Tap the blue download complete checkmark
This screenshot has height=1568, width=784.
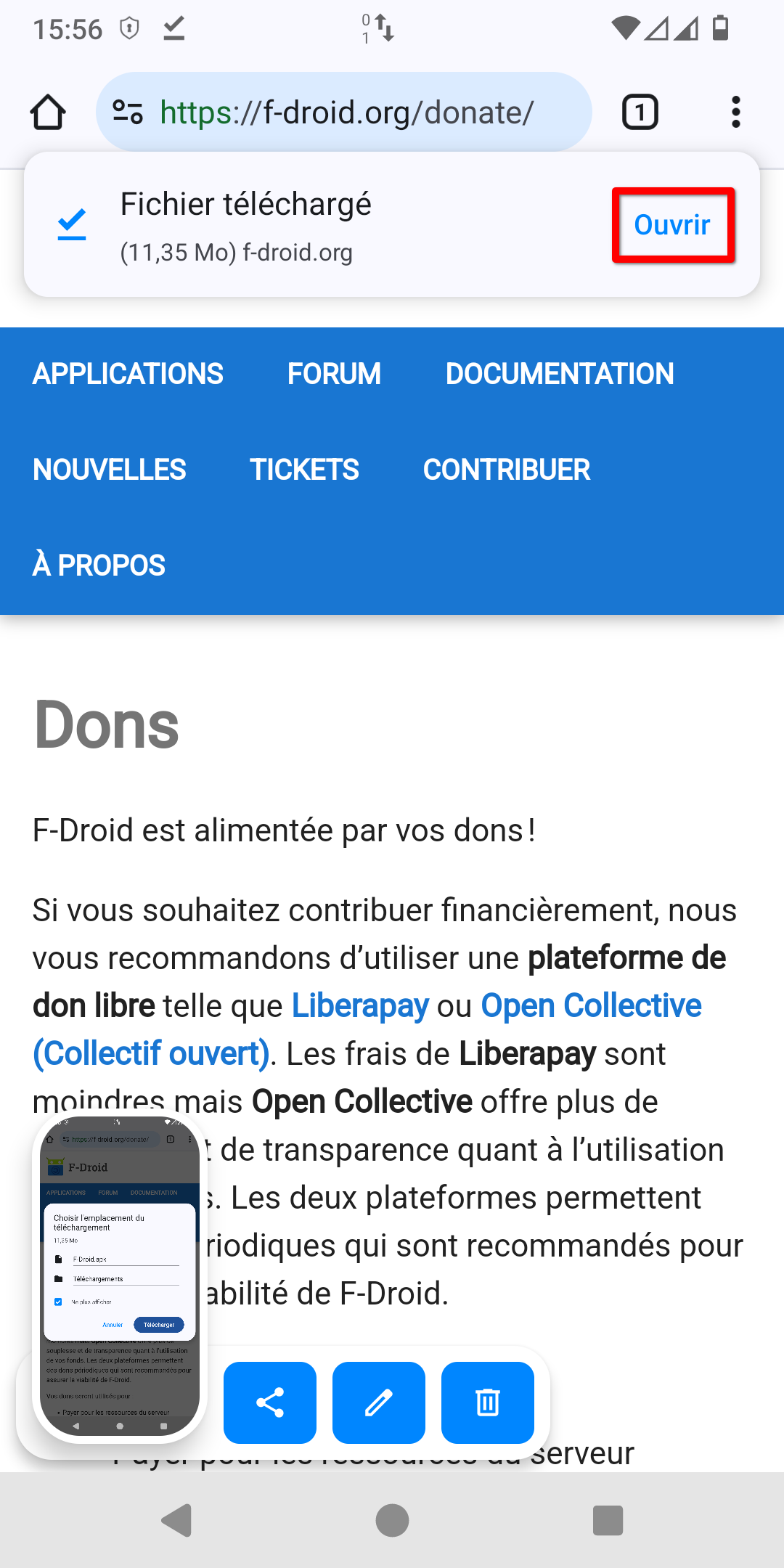(72, 225)
